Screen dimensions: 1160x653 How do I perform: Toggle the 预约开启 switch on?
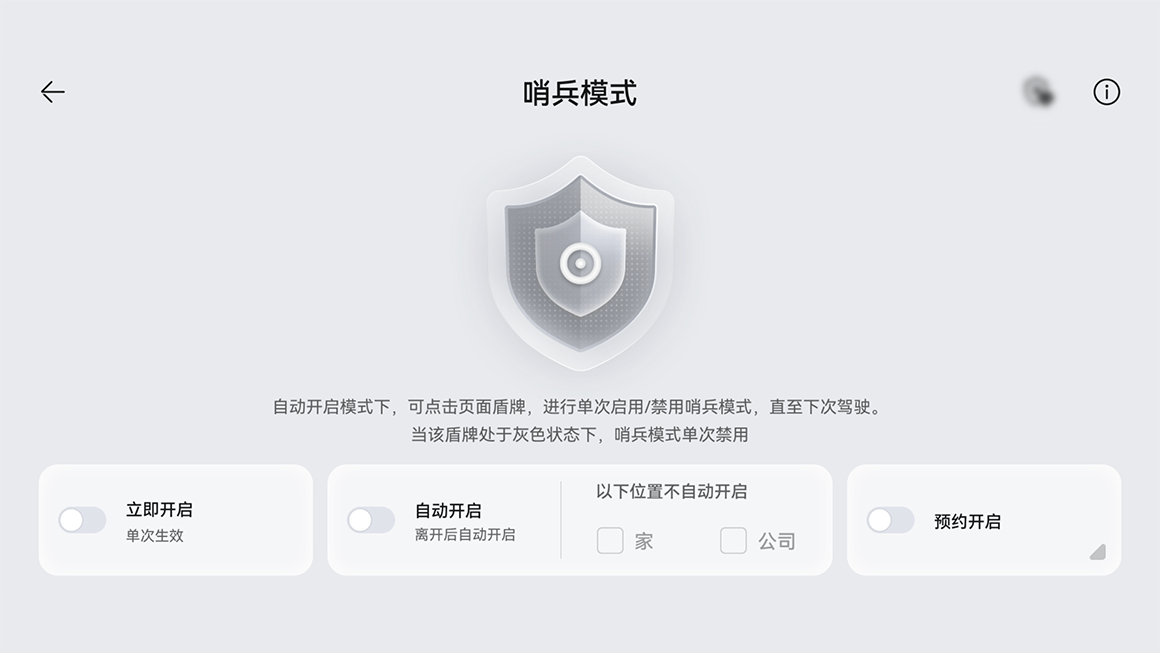[x=890, y=520]
